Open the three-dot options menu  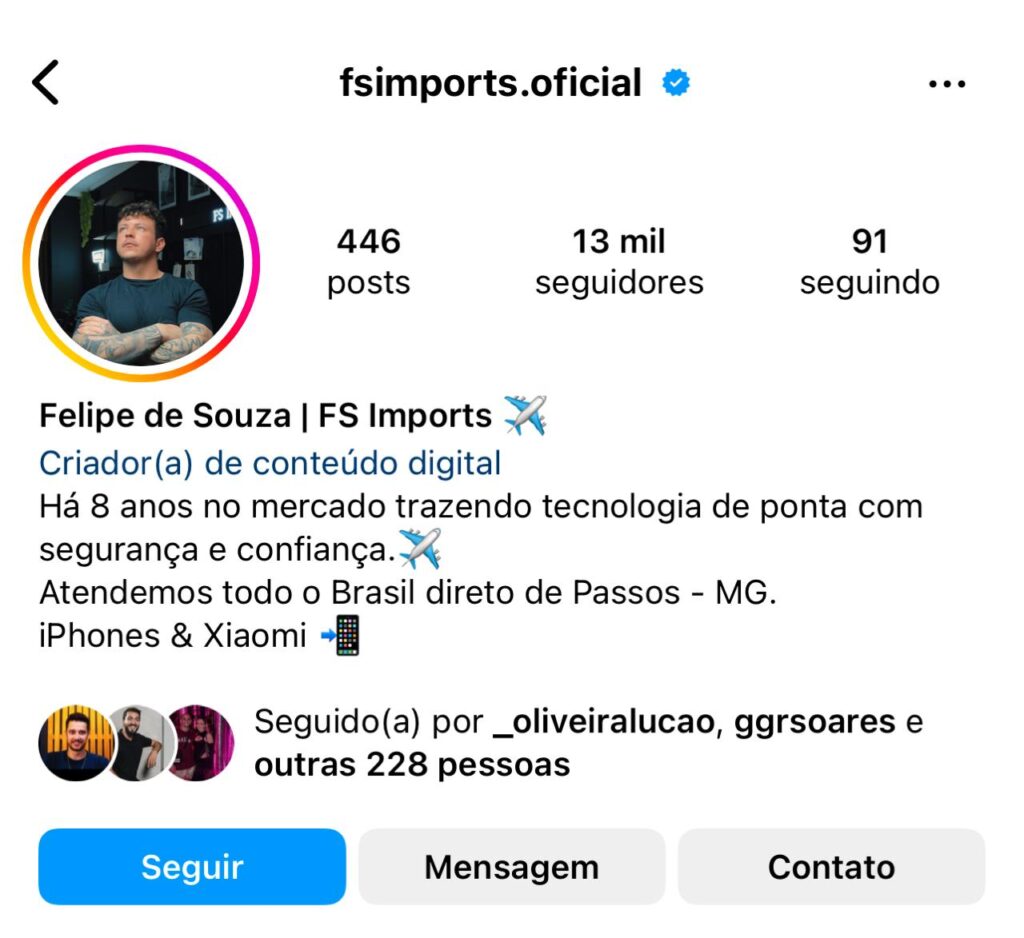(946, 84)
